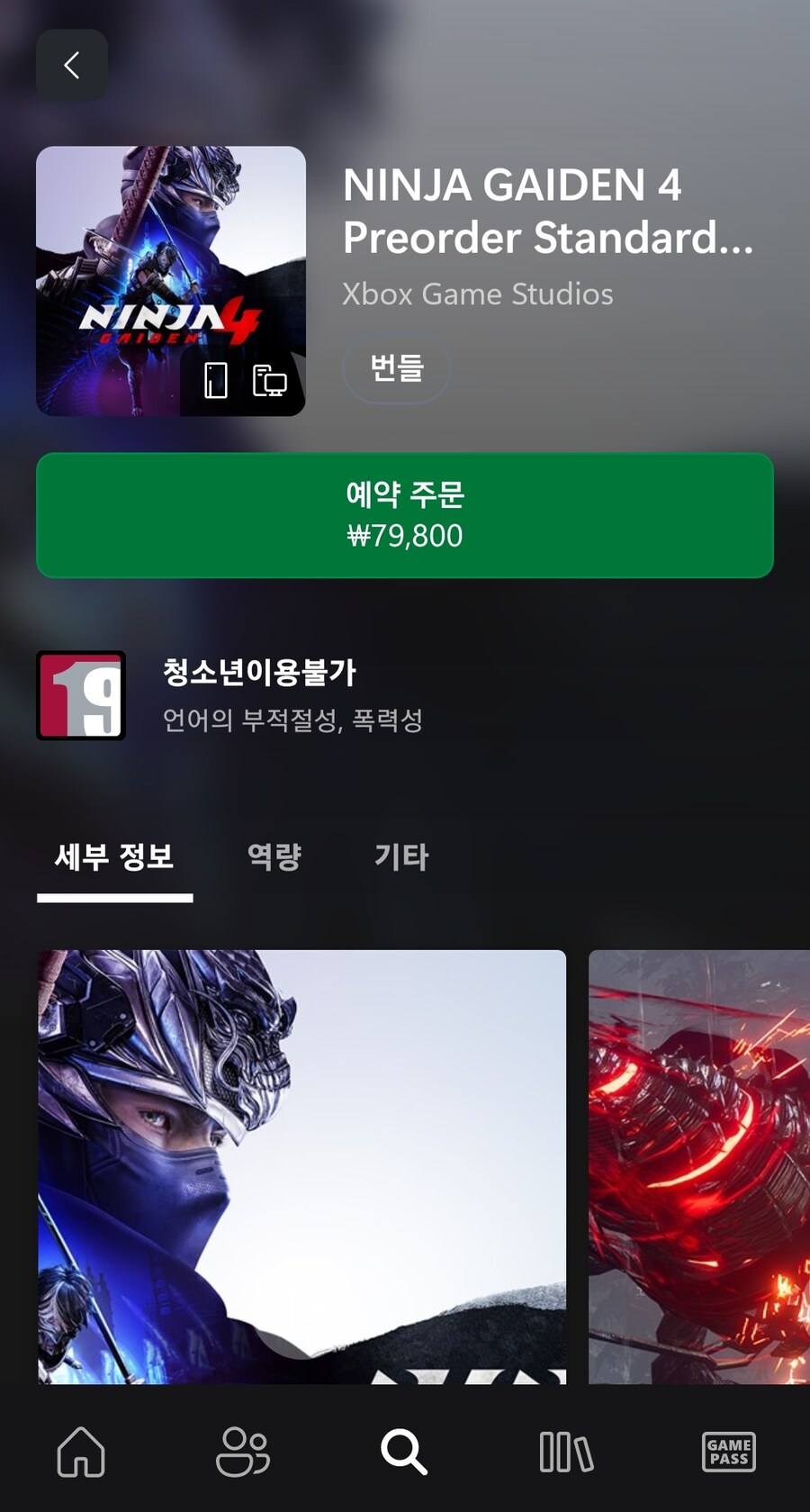Select the 번들 chip
The width and height of the screenshot is (810, 1512).
[x=397, y=367]
